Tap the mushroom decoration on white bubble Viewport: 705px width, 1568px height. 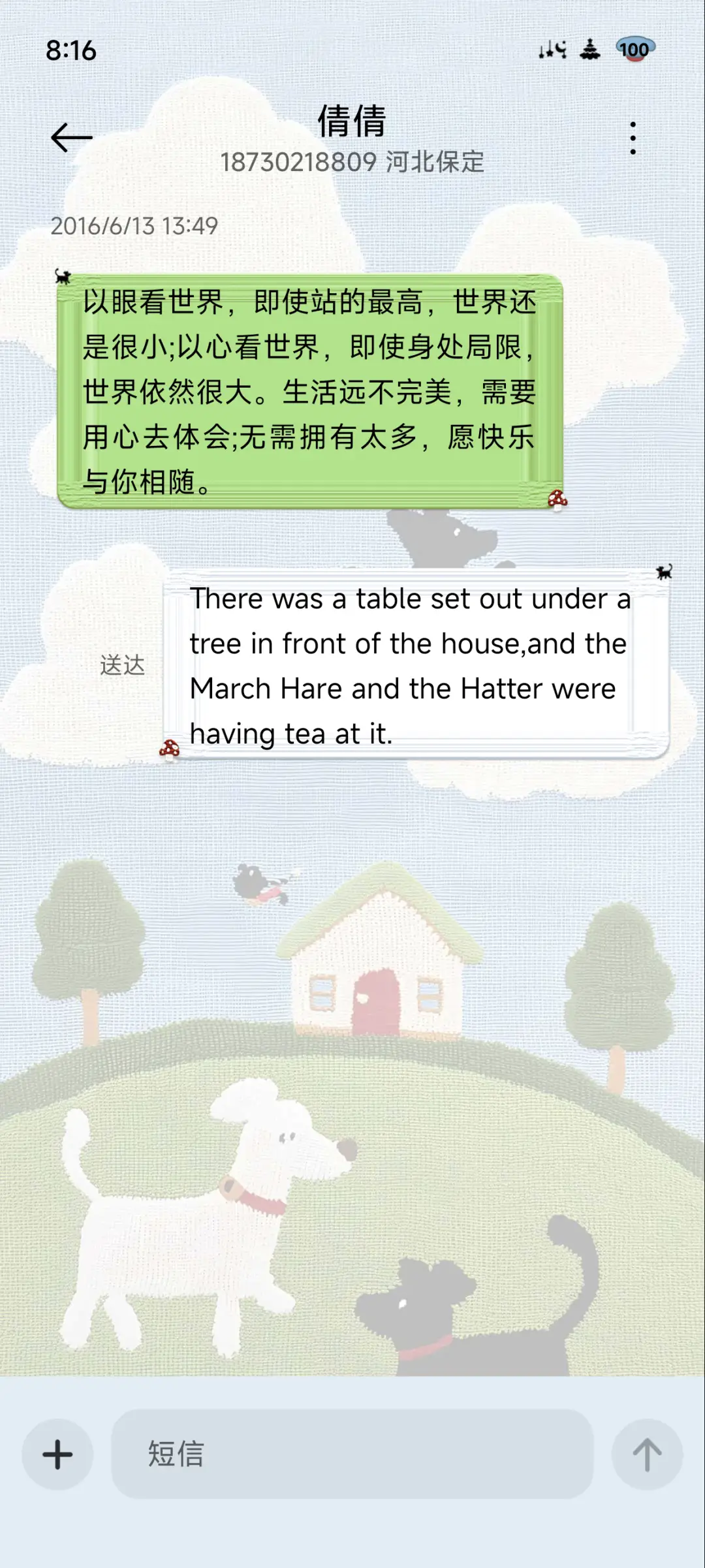[x=169, y=748]
